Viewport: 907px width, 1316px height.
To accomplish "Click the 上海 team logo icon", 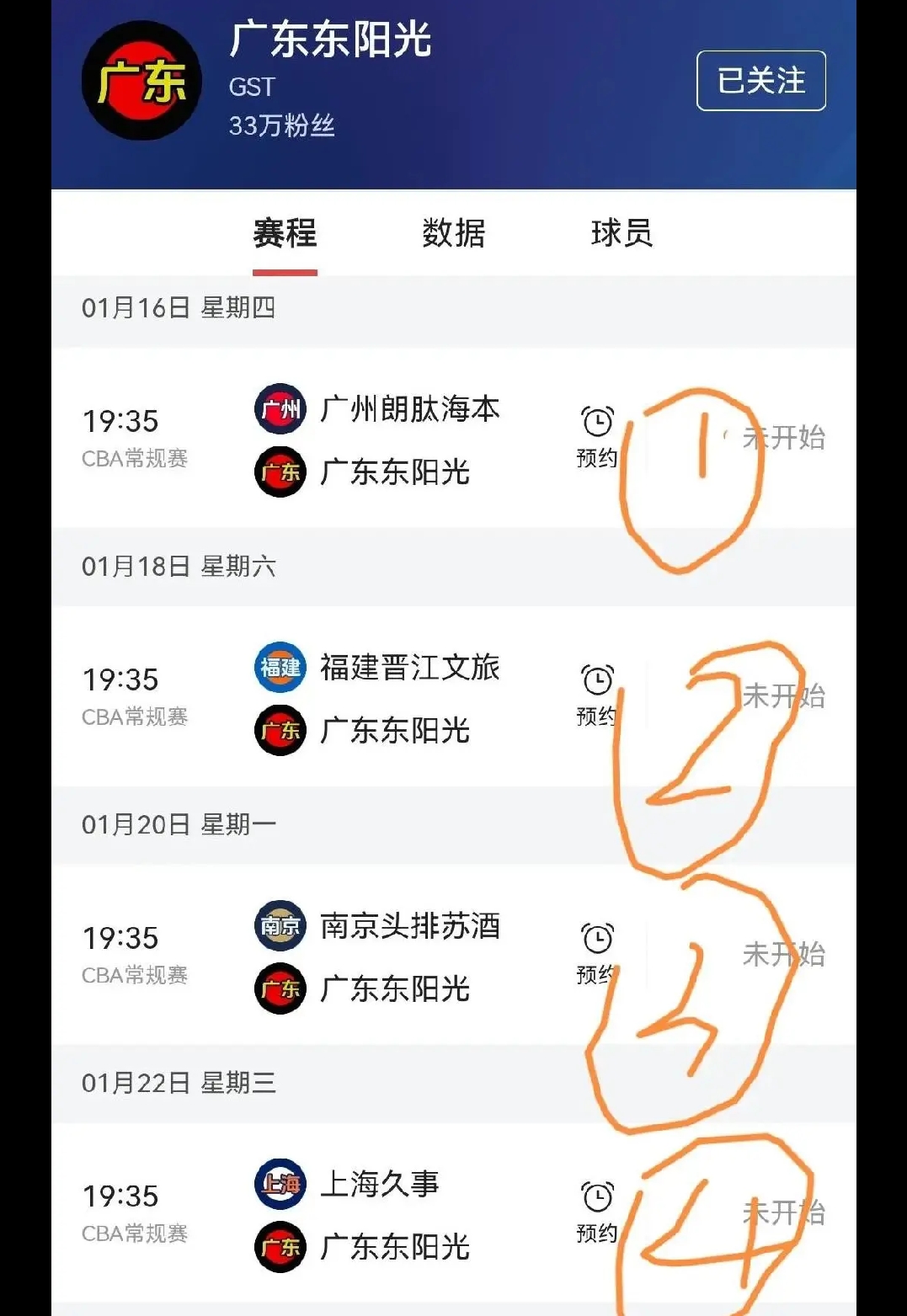I will pyautogui.click(x=280, y=1185).
